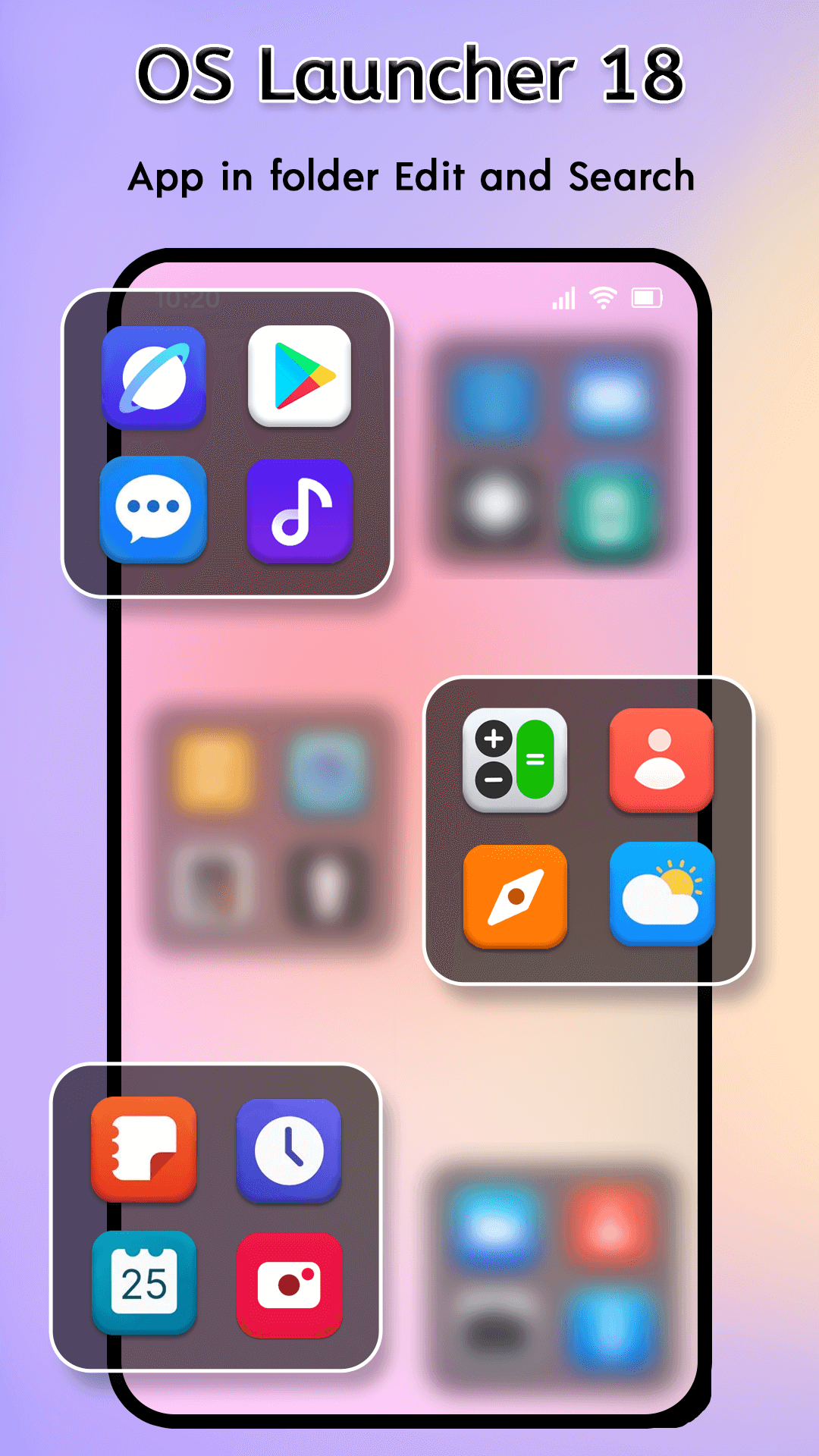Open the Messages app

point(154,510)
